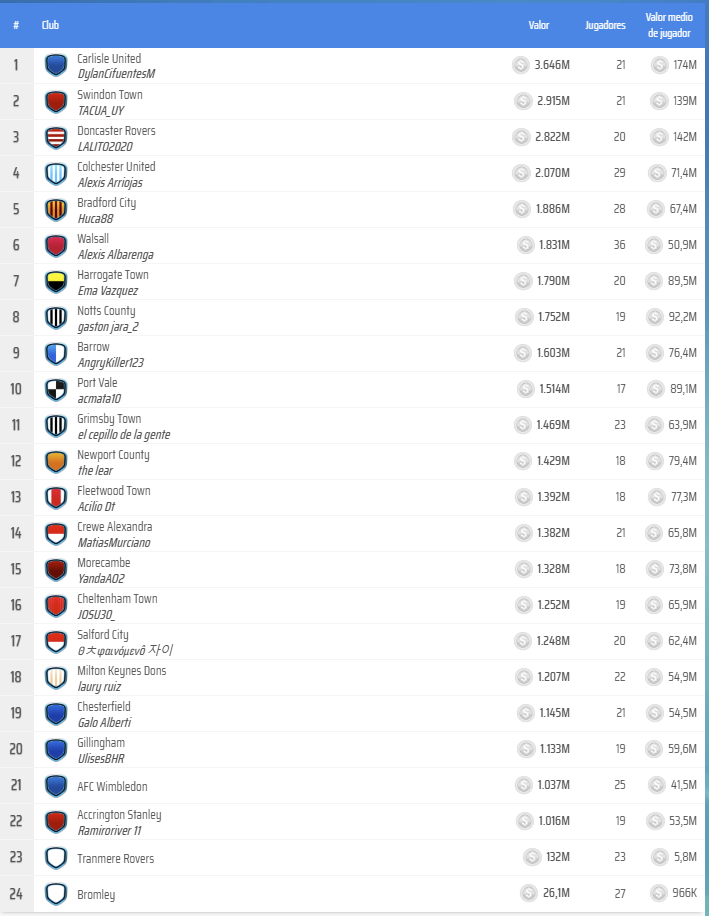View the Walsall club row

coord(94,239)
